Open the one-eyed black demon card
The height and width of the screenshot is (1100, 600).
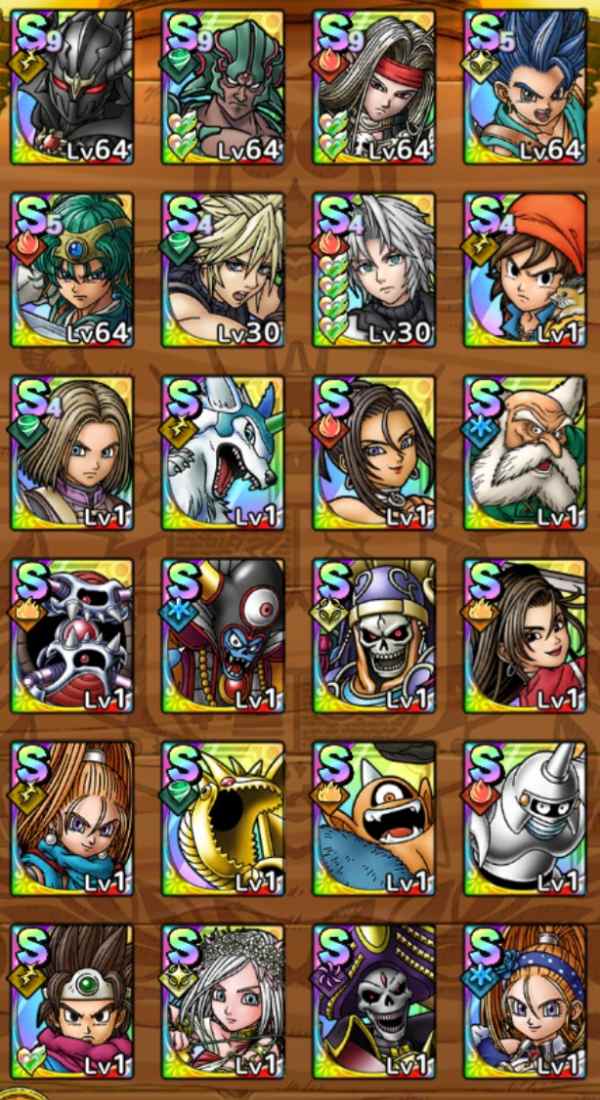[223, 636]
